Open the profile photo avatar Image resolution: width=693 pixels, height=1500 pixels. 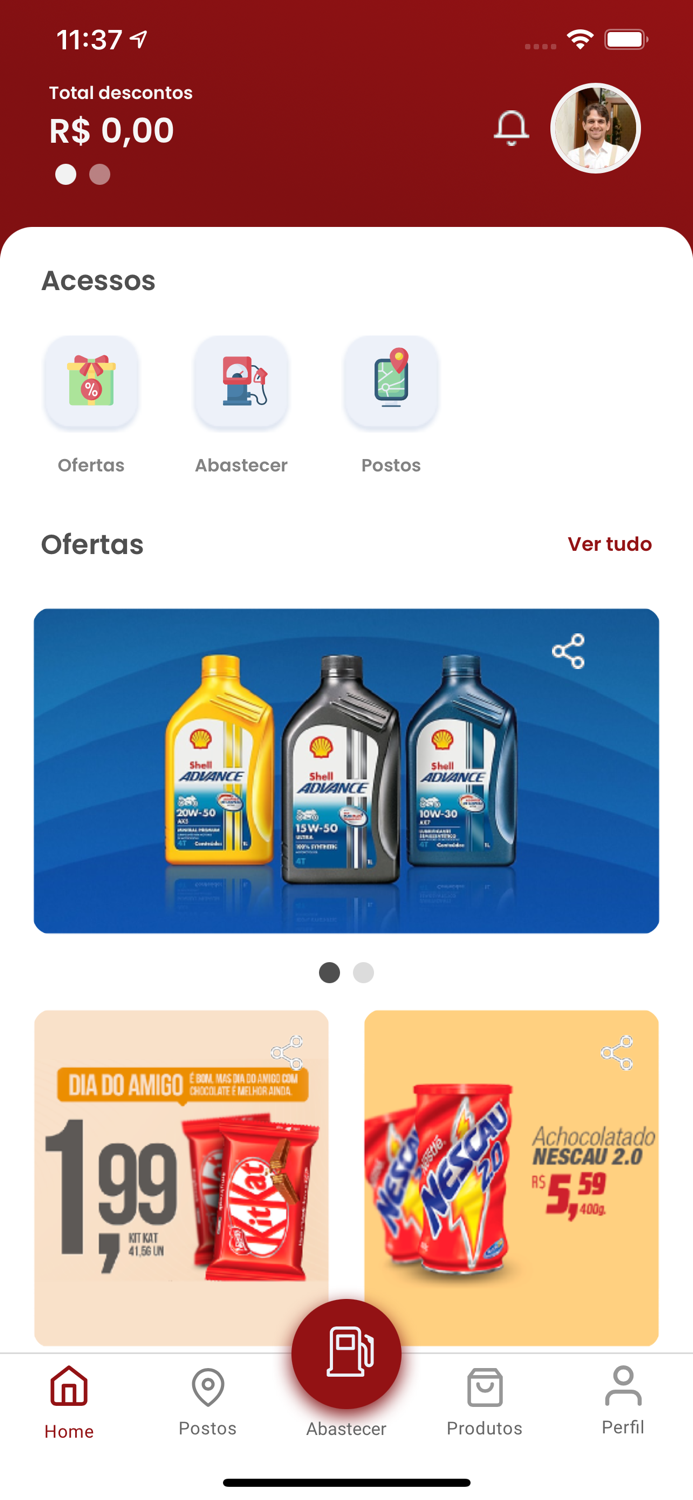coord(595,129)
